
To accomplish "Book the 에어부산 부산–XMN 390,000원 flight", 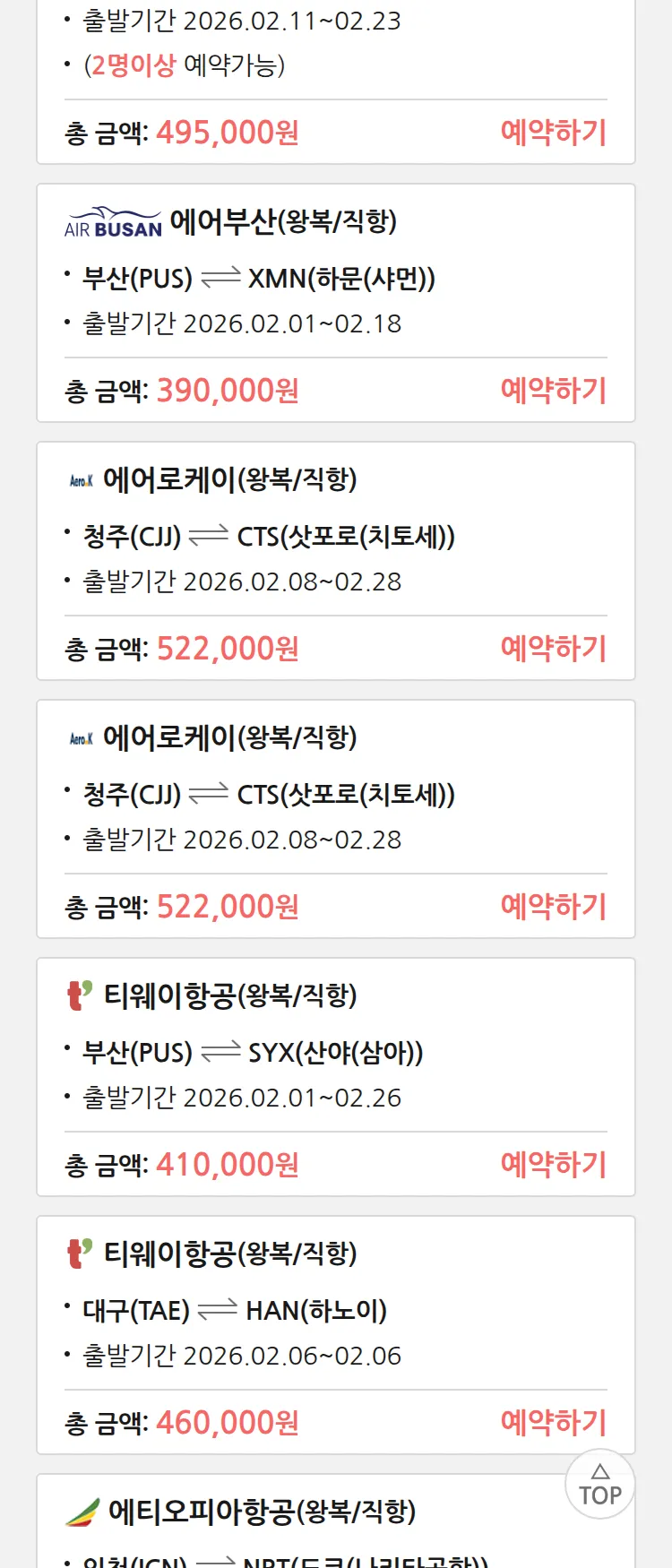I will pyautogui.click(x=553, y=391).
